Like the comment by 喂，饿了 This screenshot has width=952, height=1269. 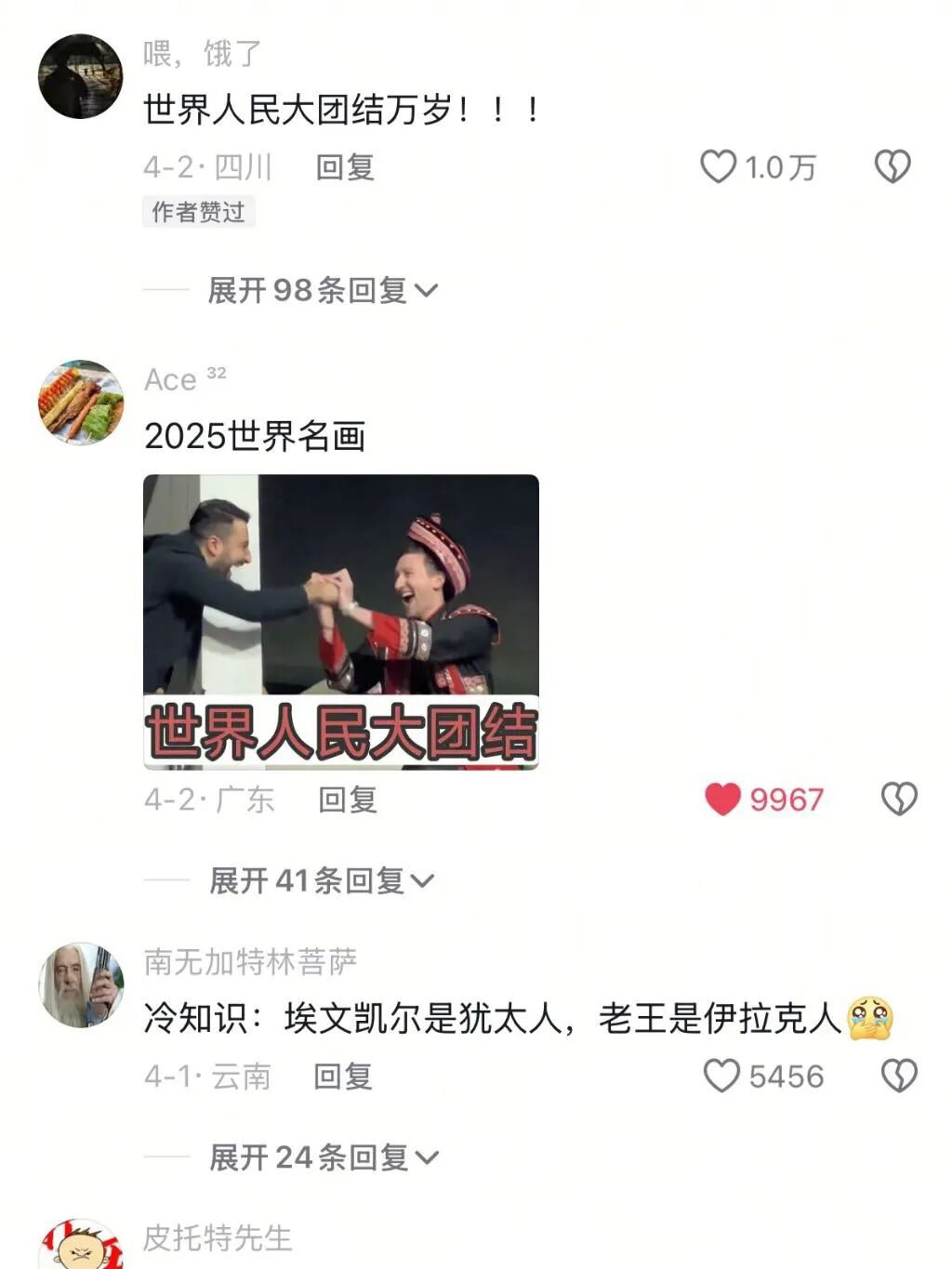pos(718,167)
